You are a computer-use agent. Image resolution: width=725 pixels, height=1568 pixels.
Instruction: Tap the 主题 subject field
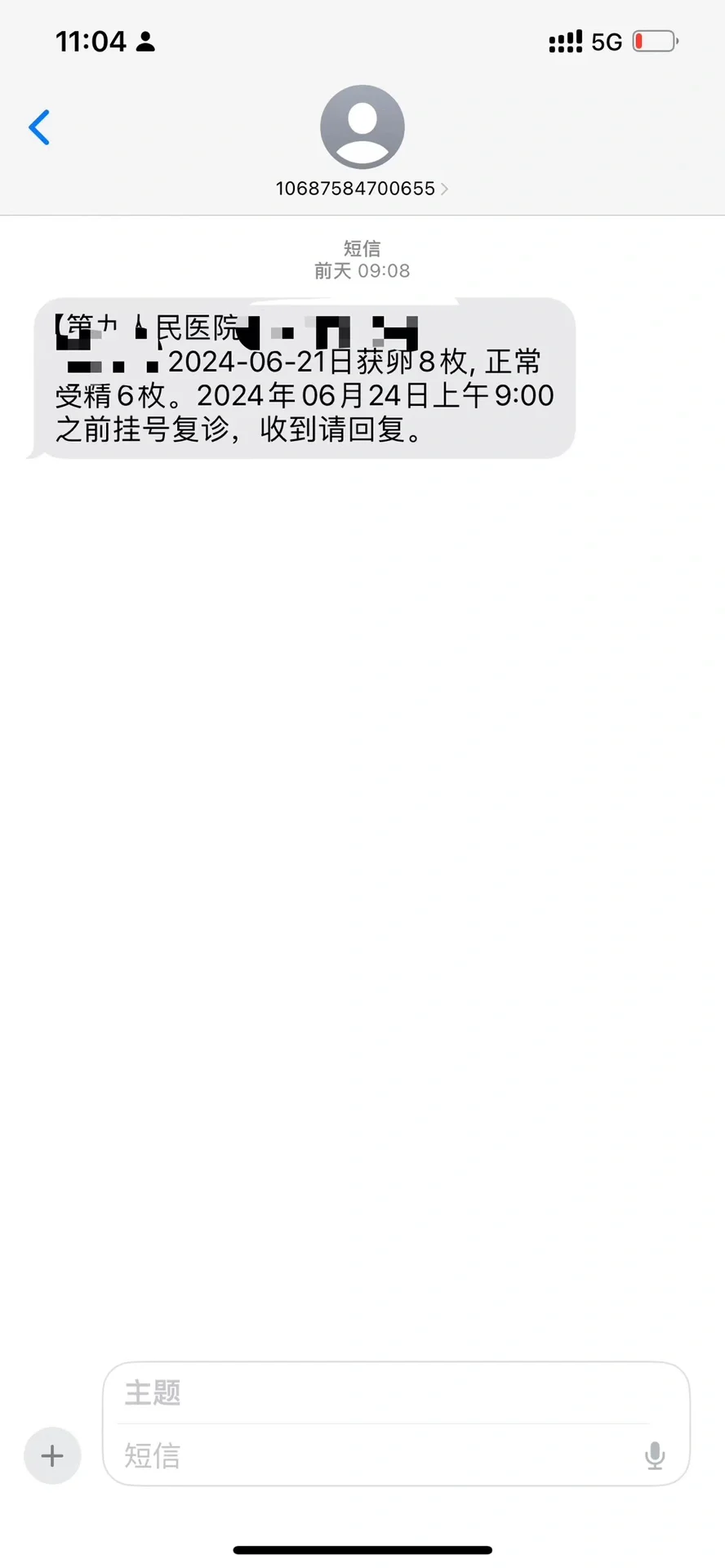tap(384, 1393)
